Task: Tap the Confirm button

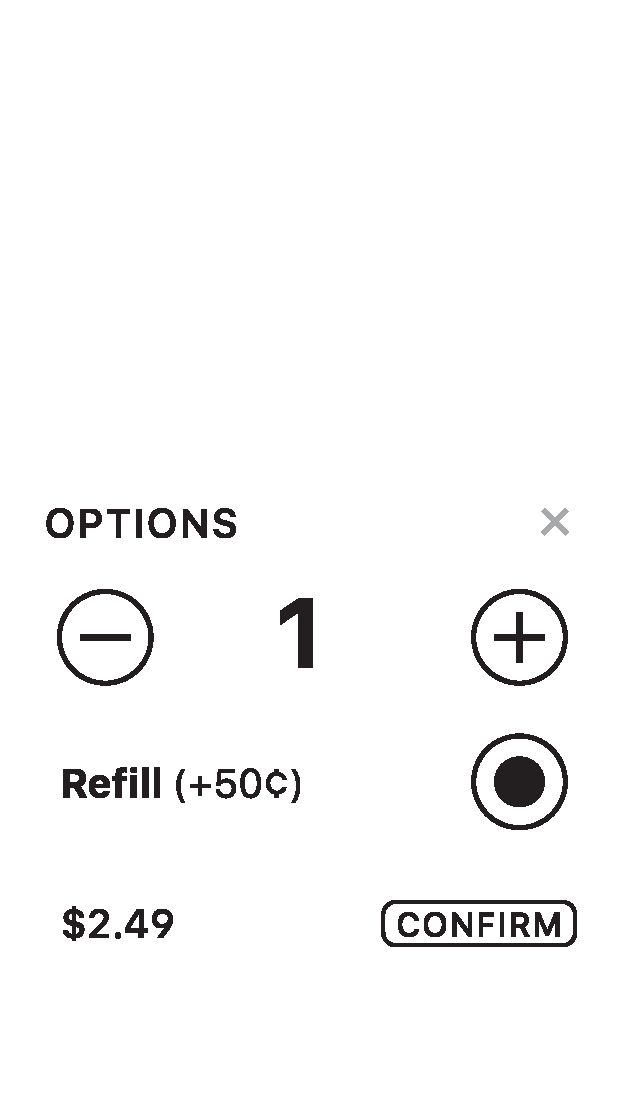Action: pyautogui.click(x=479, y=924)
